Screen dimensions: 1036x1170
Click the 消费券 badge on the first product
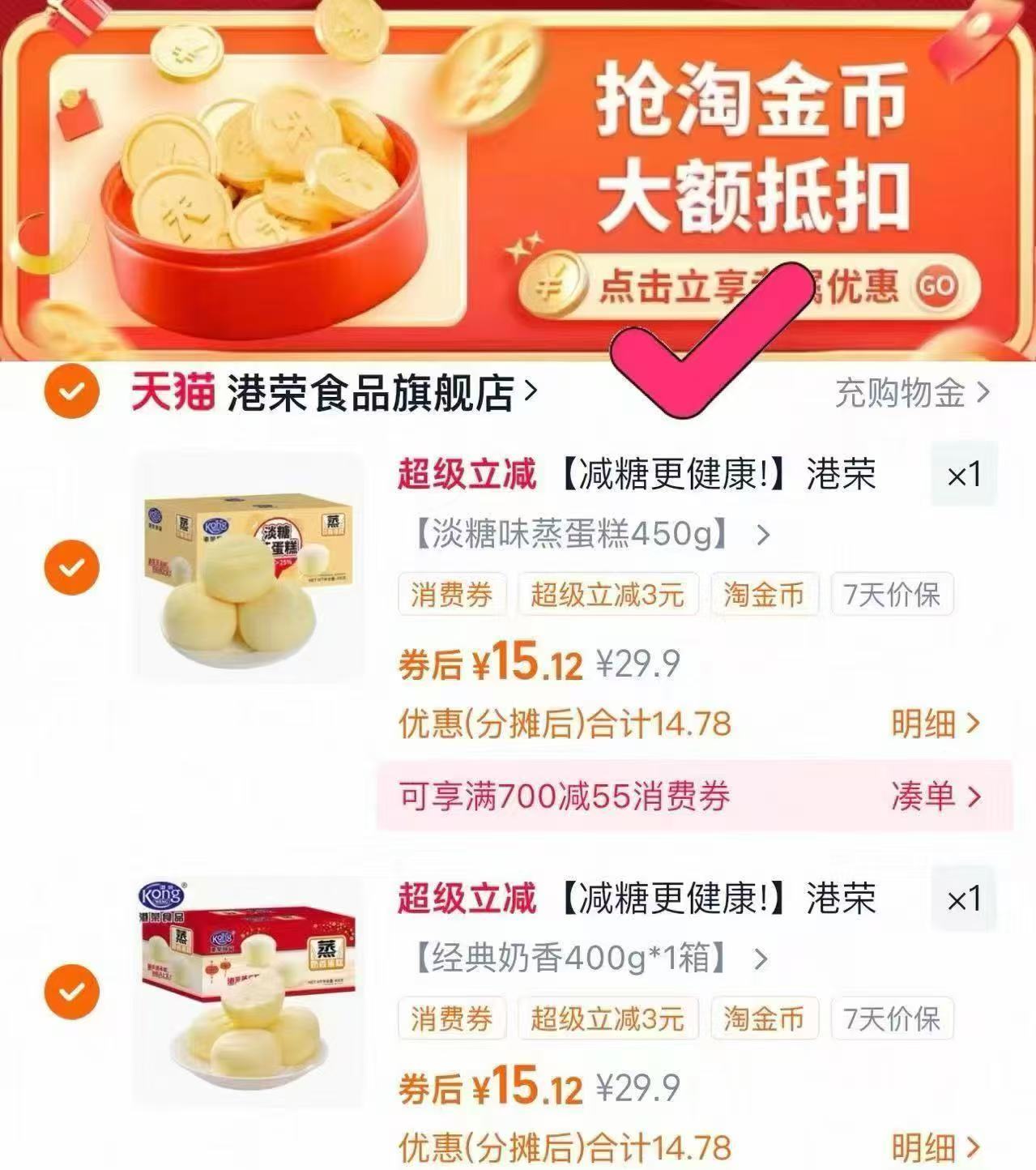click(x=451, y=594)
